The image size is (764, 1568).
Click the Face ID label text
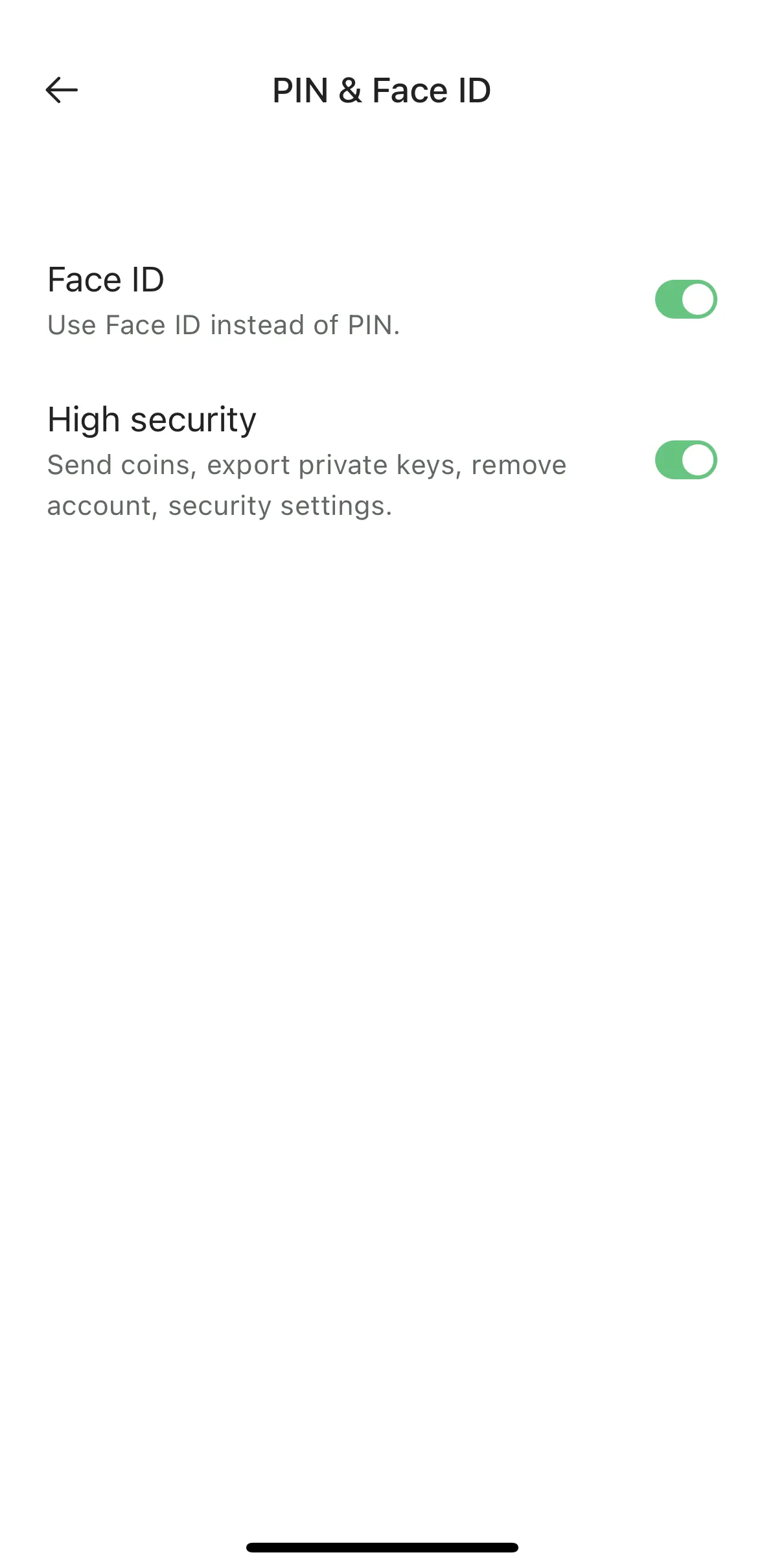(105, 280)
